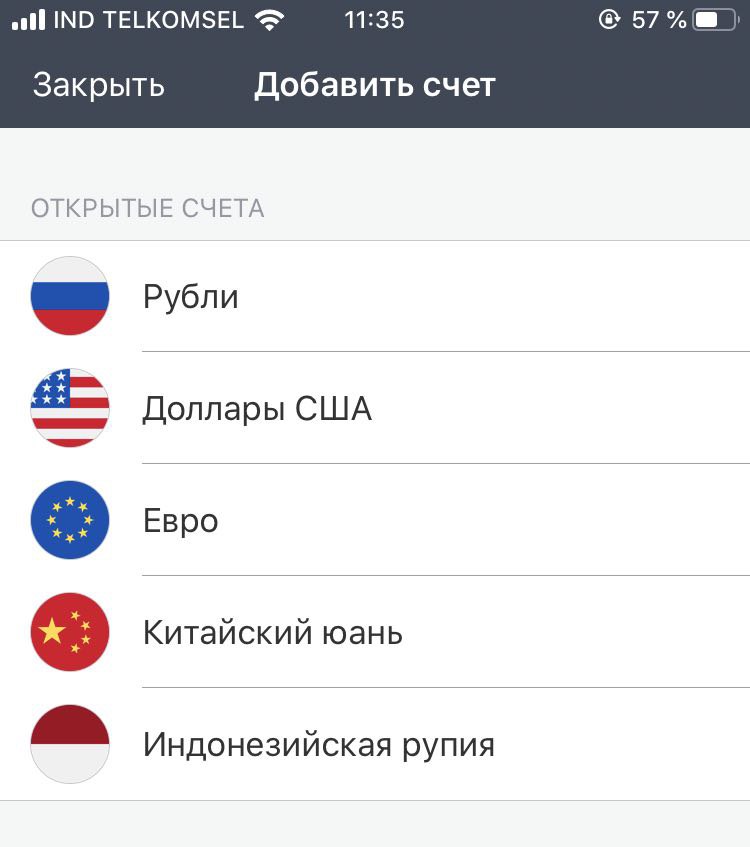Select Китайский юань currency
This screenshot has height=847, width=750.
coord(272,633)
